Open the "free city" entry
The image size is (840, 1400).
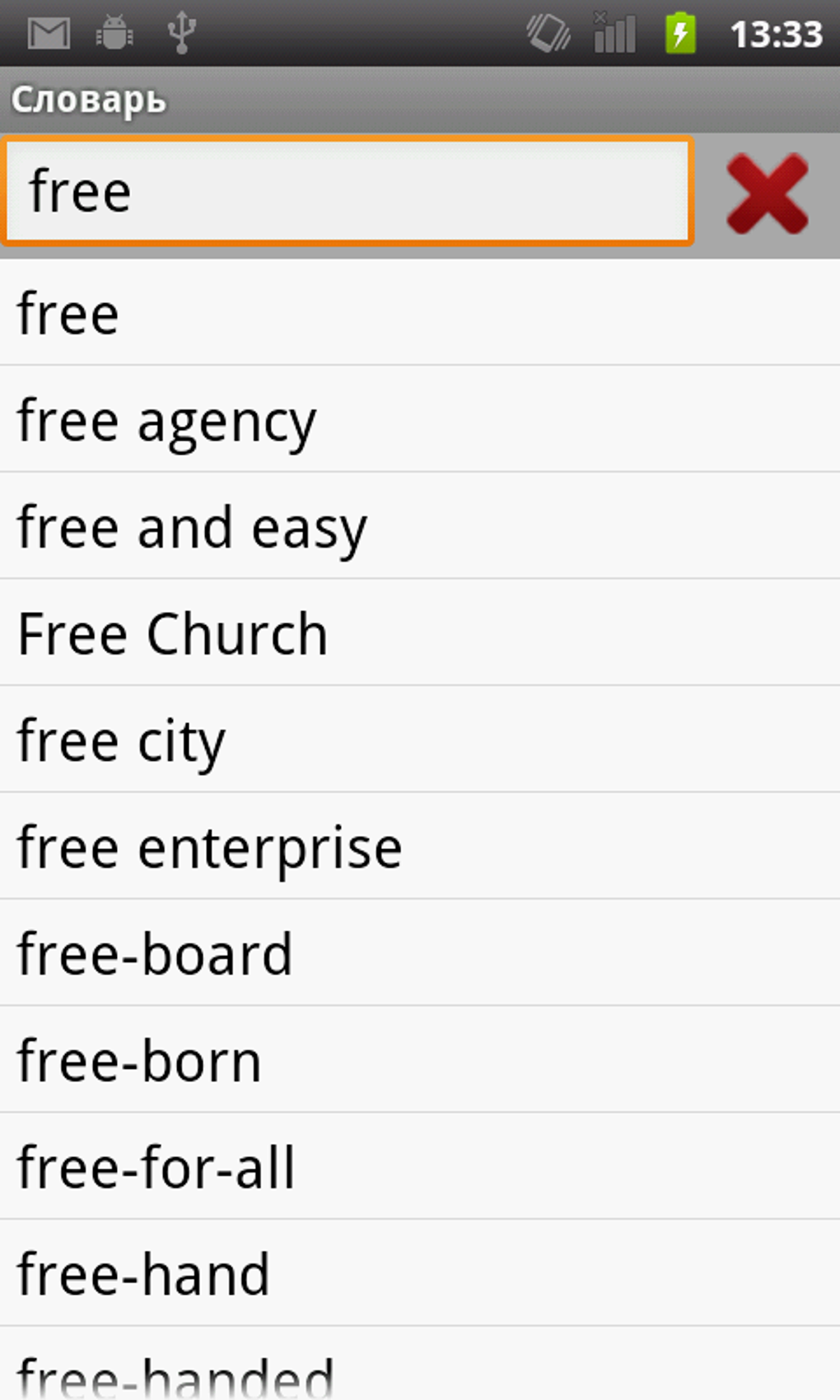click(420, 740)
